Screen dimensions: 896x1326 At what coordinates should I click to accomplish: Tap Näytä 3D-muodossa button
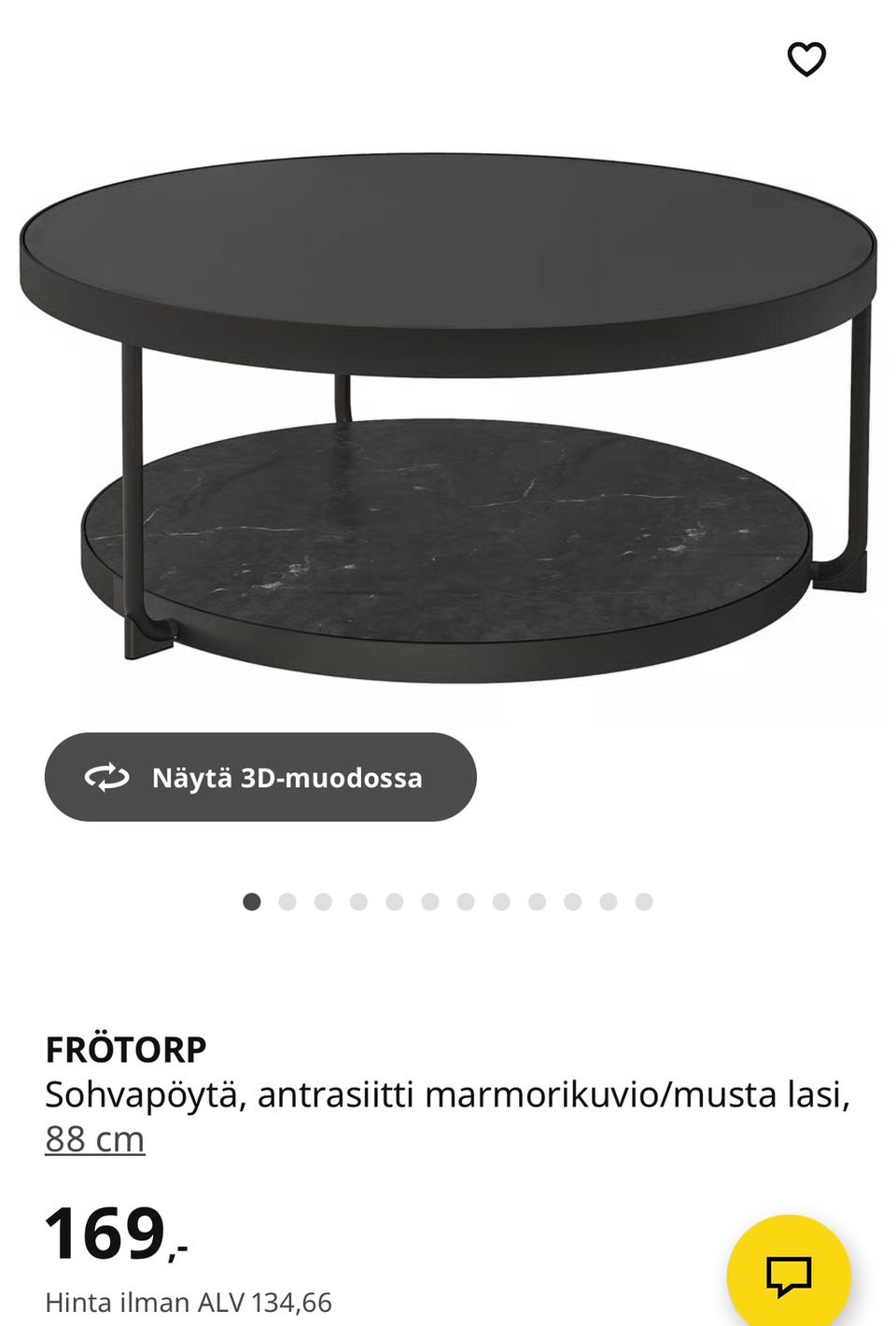[x=260, y=777]
